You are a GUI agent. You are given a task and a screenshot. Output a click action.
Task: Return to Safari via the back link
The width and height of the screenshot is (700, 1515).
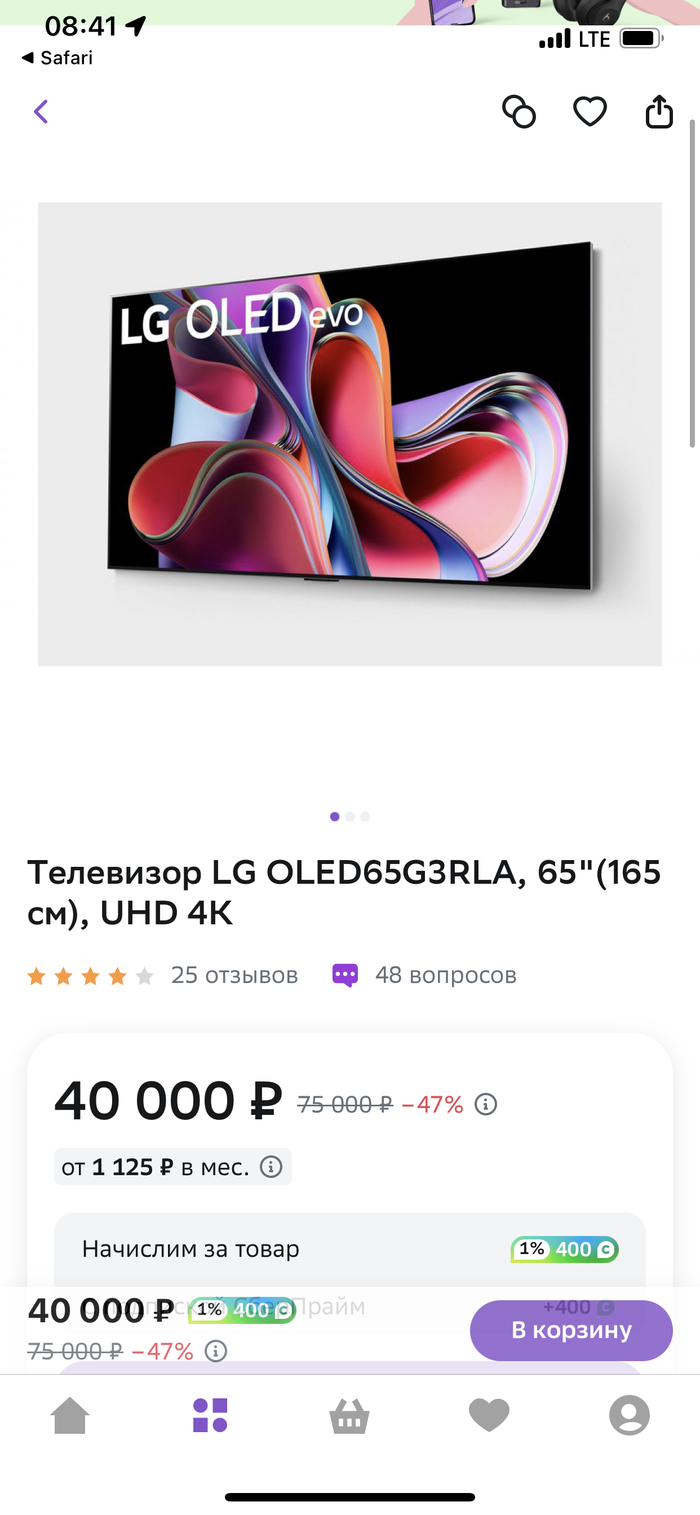tap(57, 58)
